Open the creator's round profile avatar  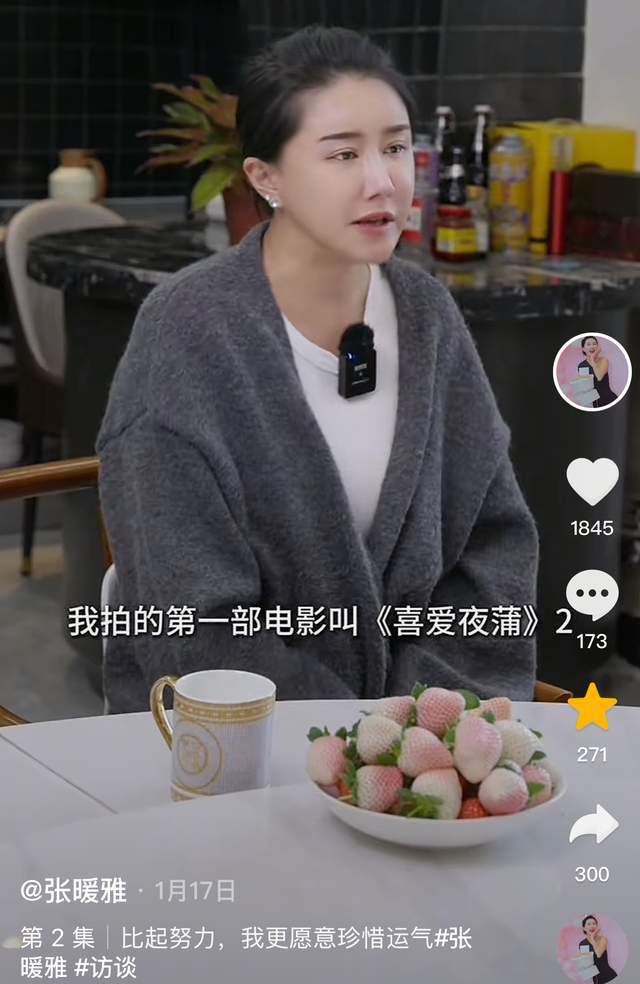point(592,372)
